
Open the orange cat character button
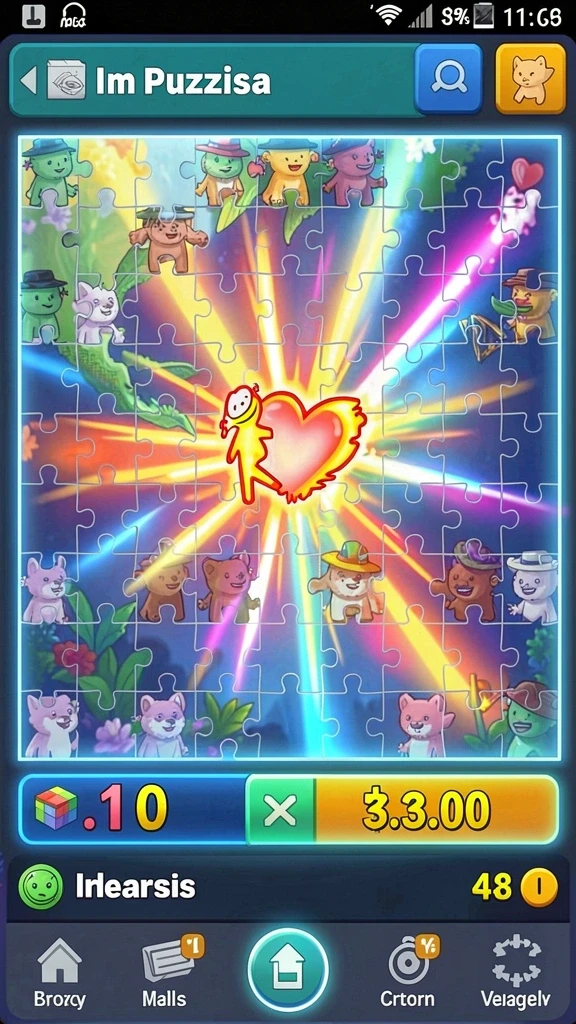tap(530, 79)
